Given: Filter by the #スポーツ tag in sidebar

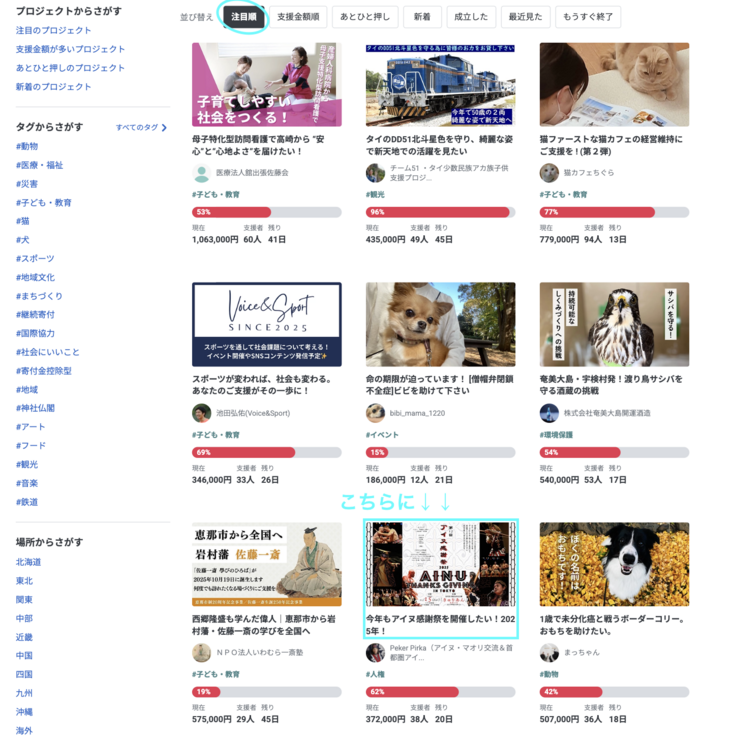Looking at the screenshot, I should (x=35, y=258).
